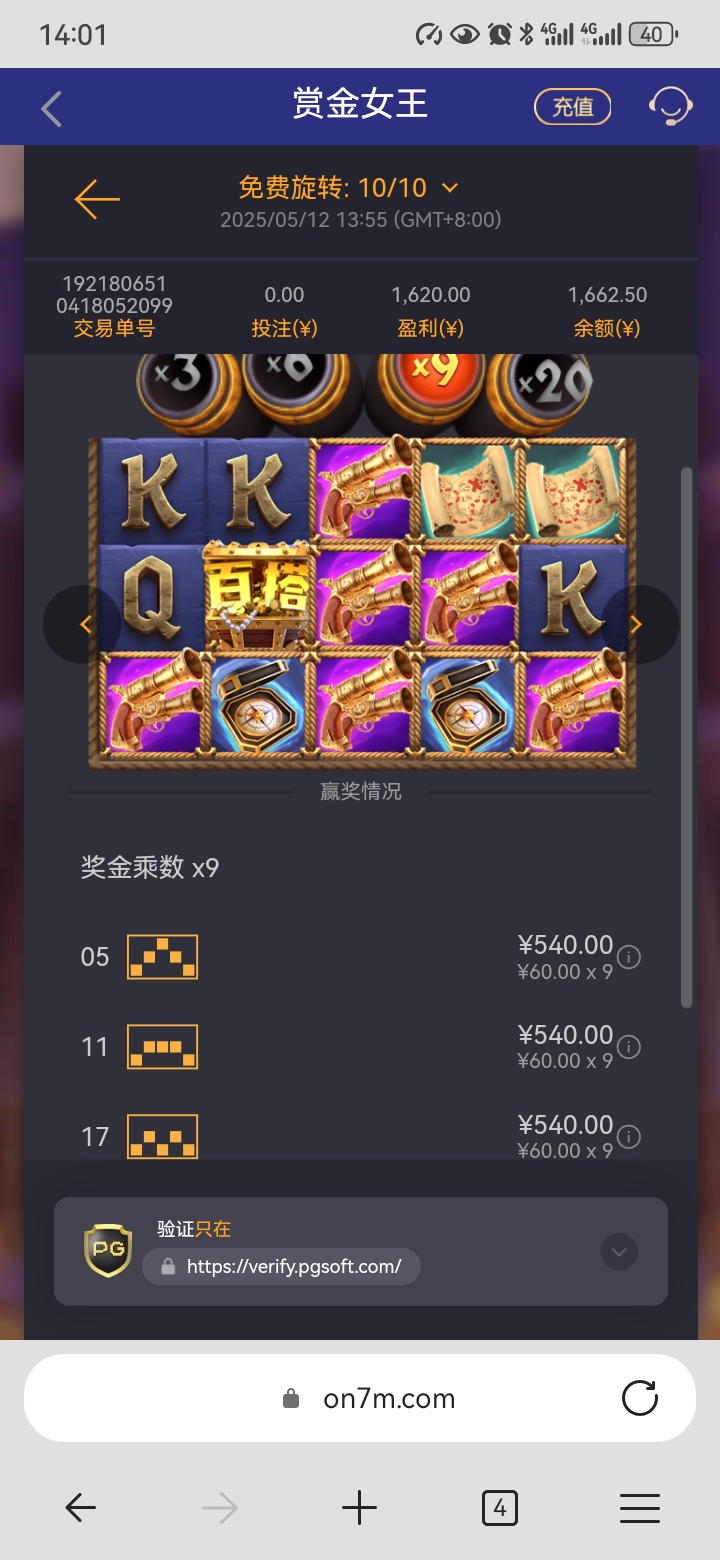Expand the 免费旋转 10/10 dropdown
The height and width of the screenshot is (1560, 720).
pos(449,188)
